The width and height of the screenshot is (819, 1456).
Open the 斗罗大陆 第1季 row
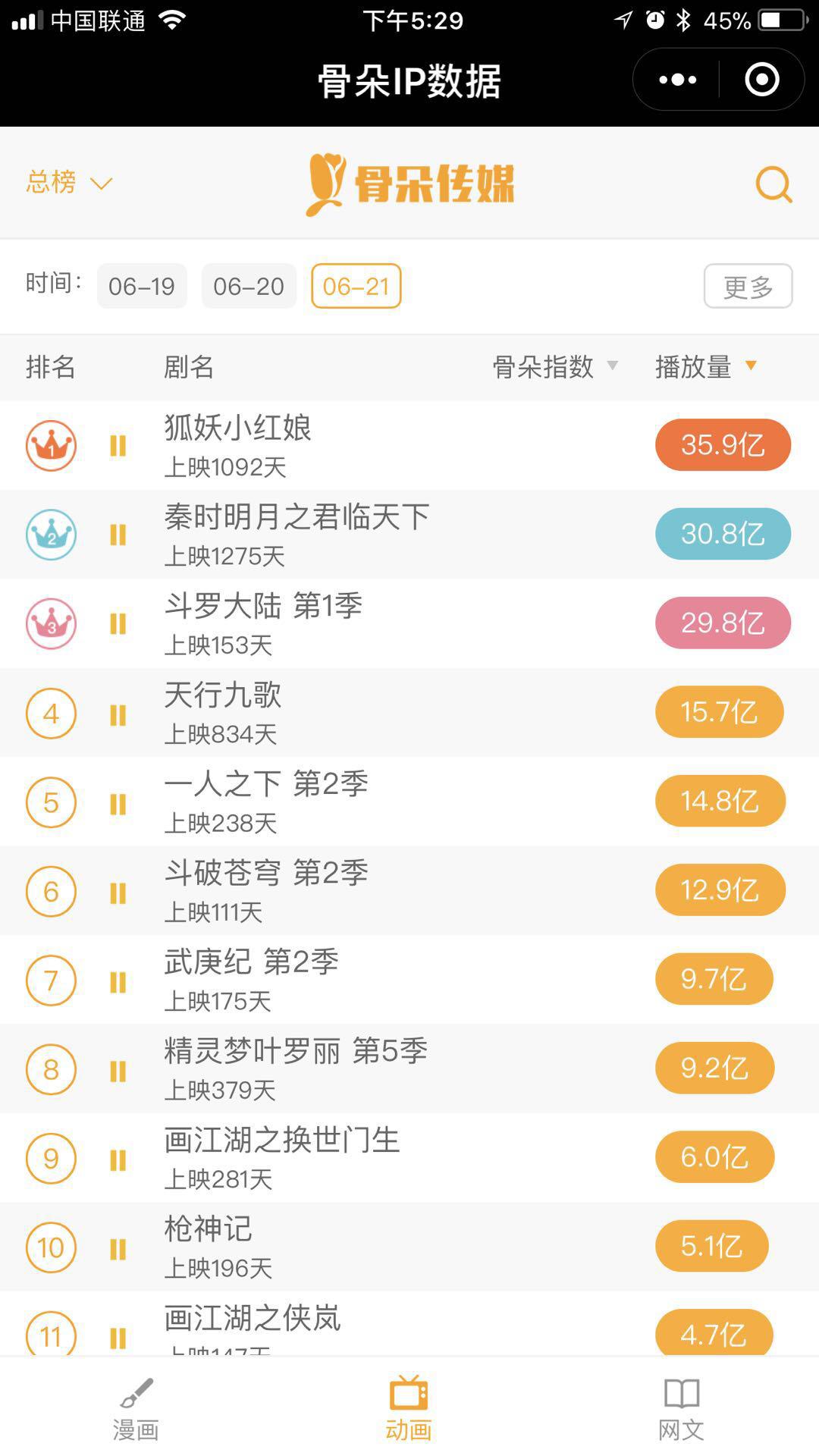pos(409,623)
